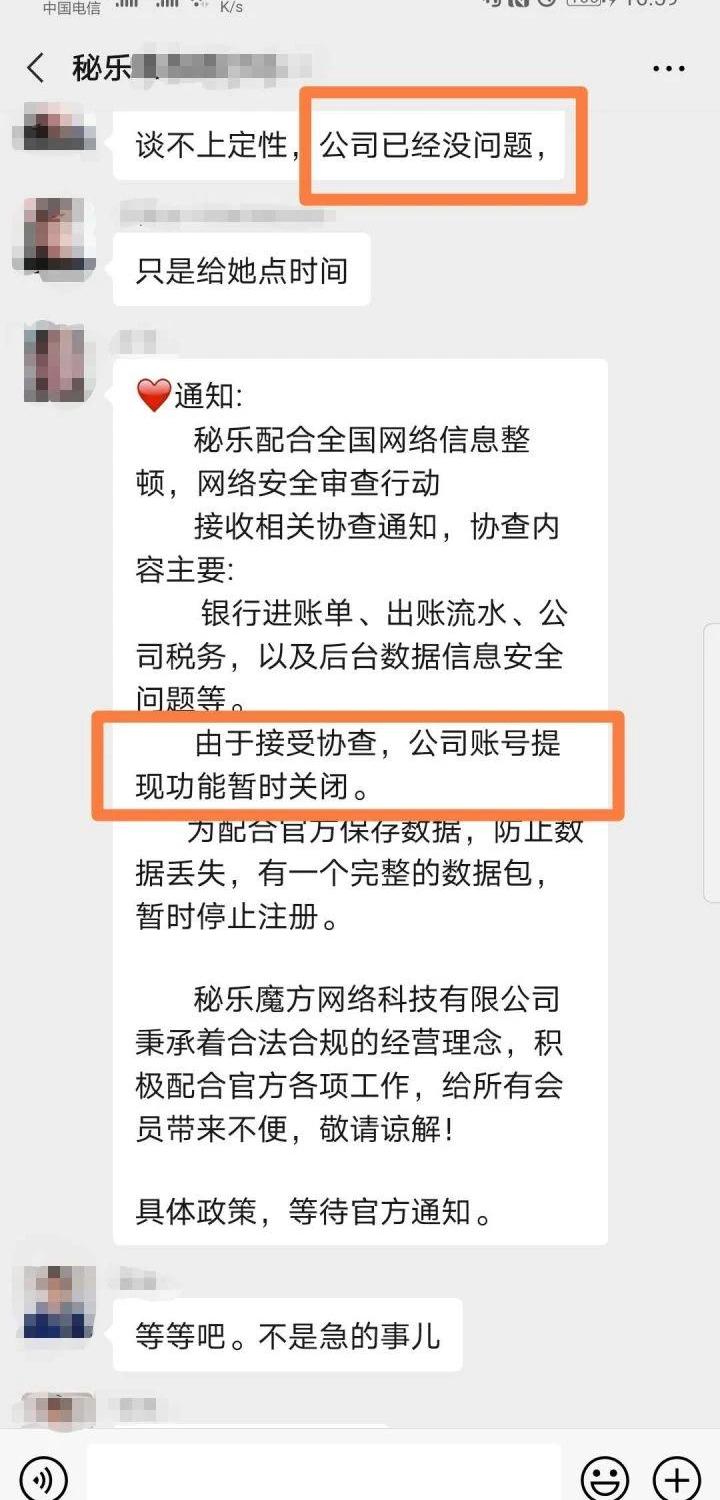Open the chat's three-dot menu
The height and width of the screenshot is (1500, 720).
click(668, 69)
